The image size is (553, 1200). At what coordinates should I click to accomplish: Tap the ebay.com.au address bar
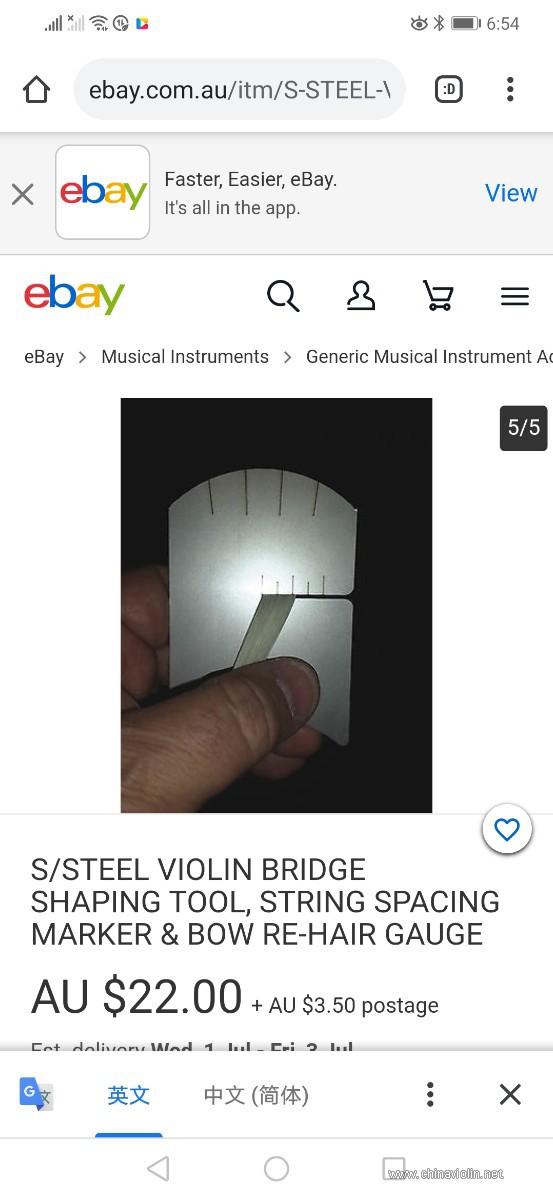[x=240, y=90]
